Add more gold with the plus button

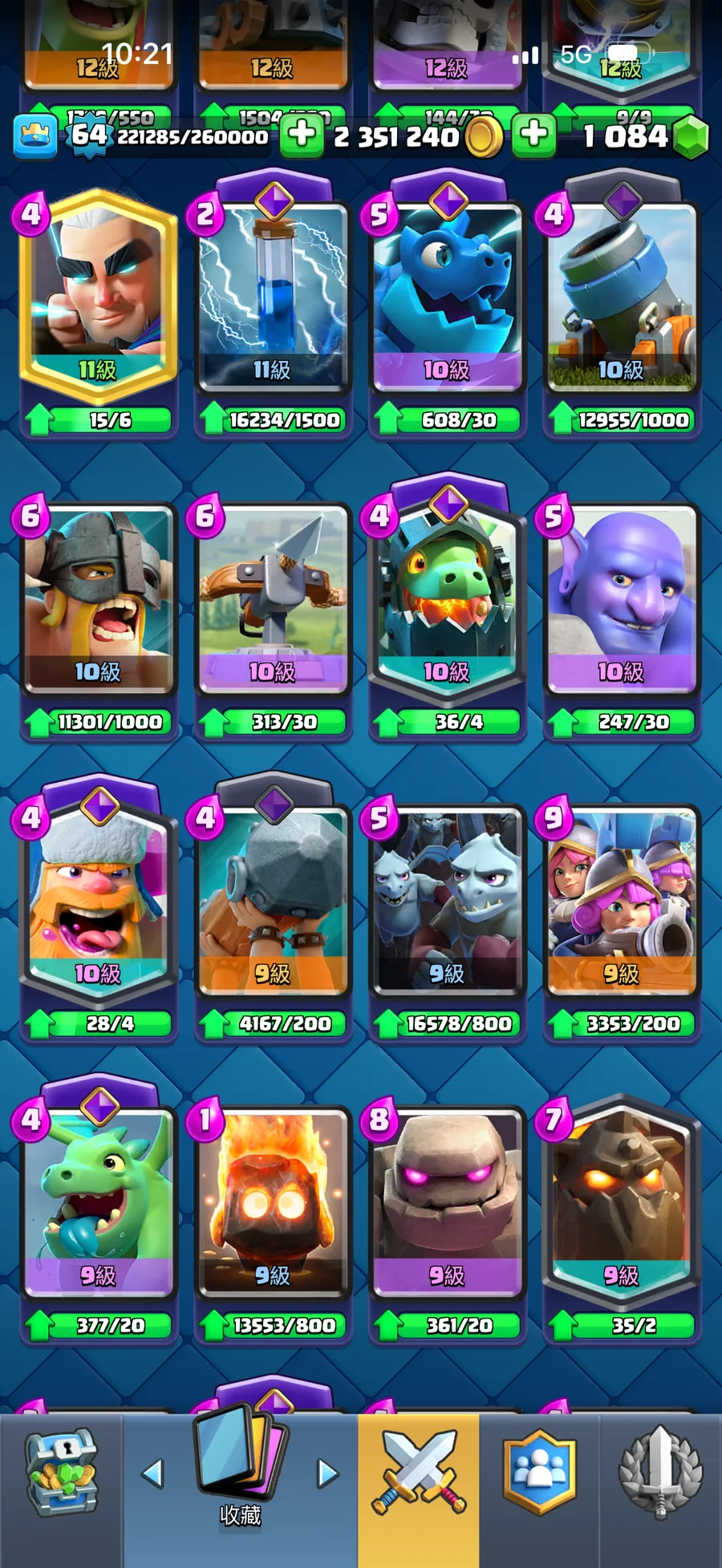coord(302,134)
